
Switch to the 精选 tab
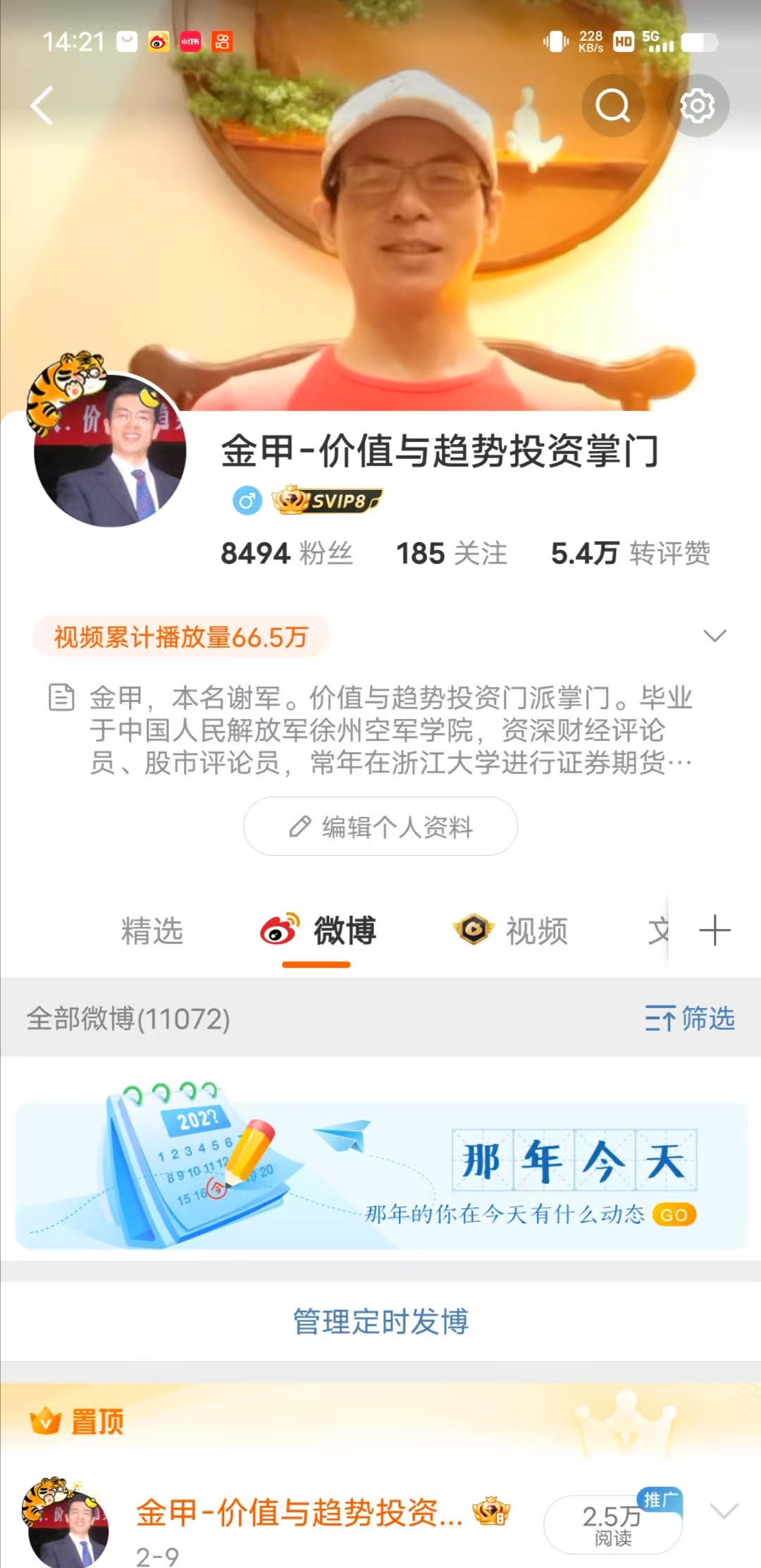[x=152, y=931]
